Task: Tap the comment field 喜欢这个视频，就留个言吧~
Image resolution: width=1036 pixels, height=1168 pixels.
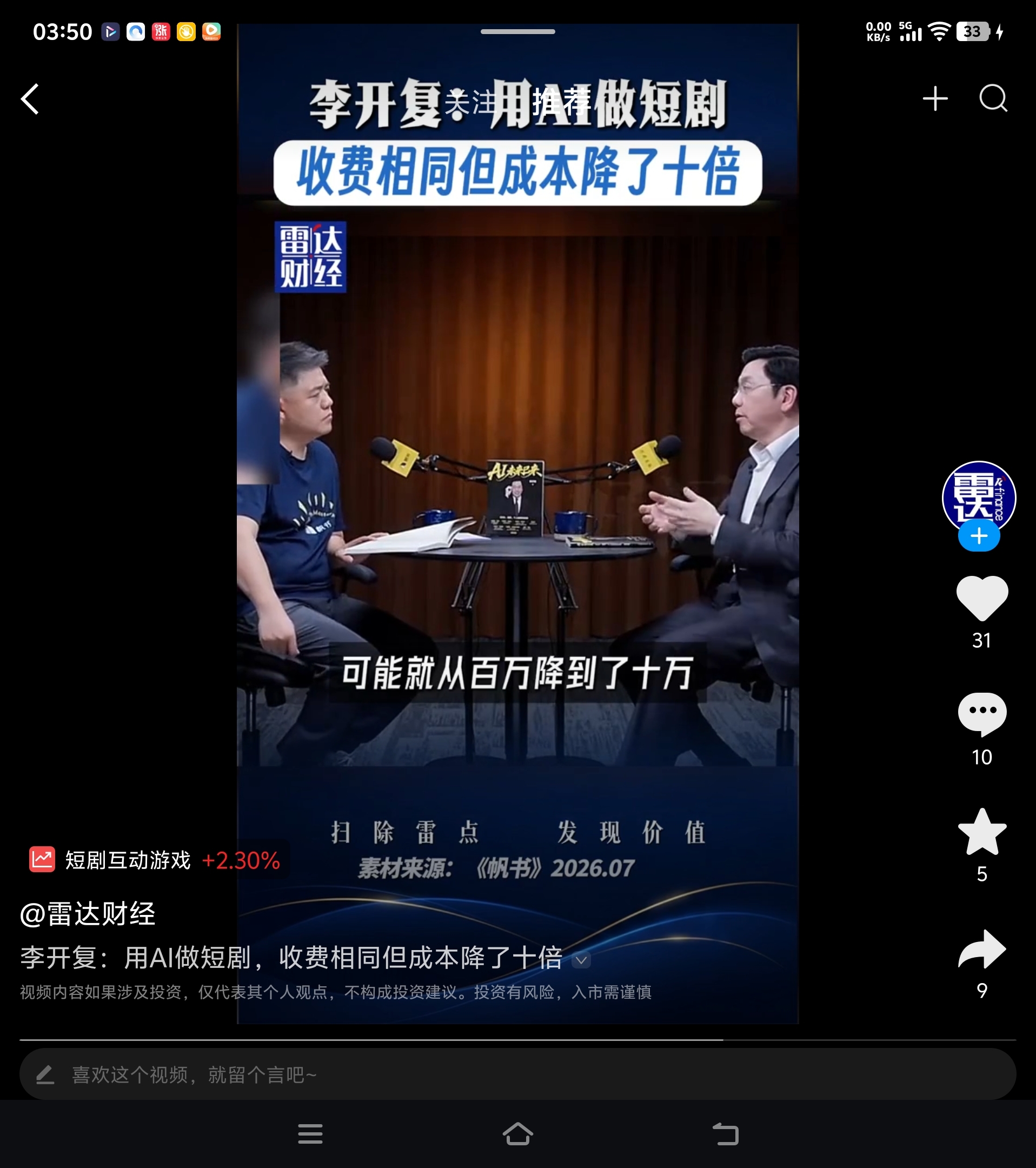Action: (x=517, y=1074)
